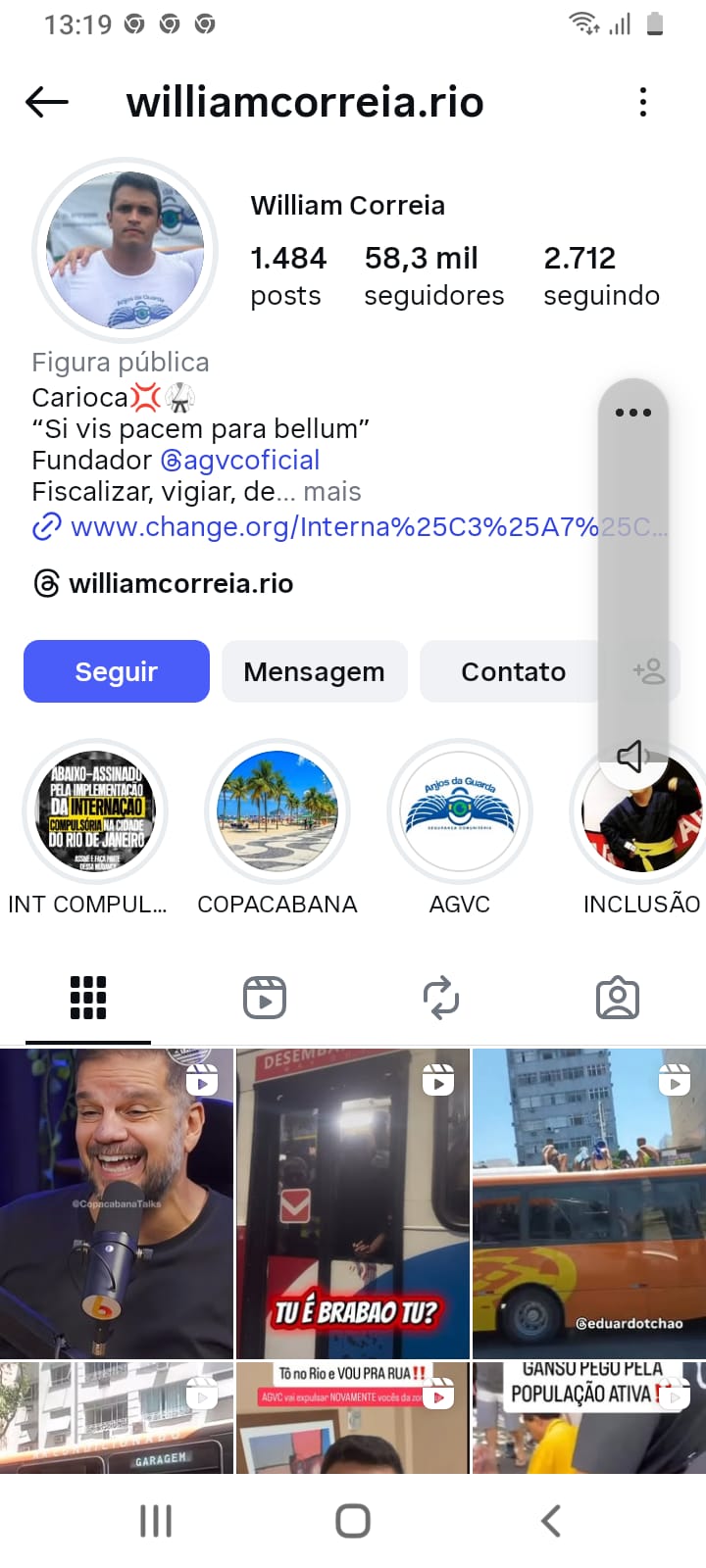
Task: Open the profile overflow menu
Action: coord(643,102)
